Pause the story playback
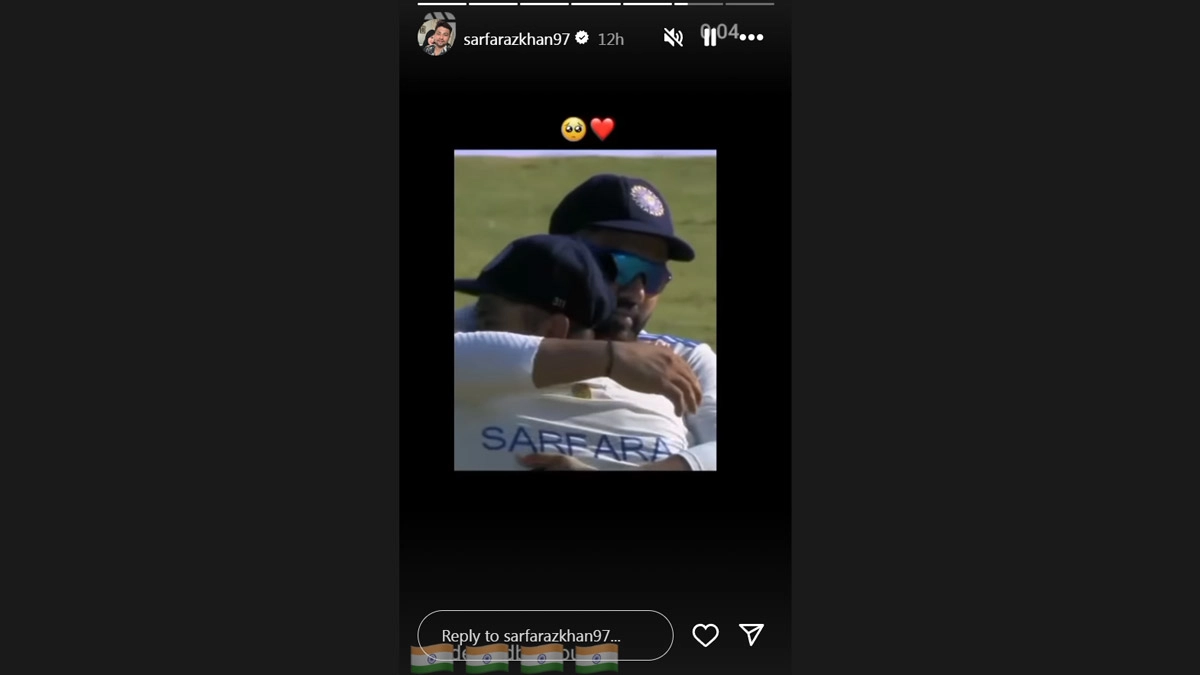This screenshot has width=1200, height=675. coord(709,38)
